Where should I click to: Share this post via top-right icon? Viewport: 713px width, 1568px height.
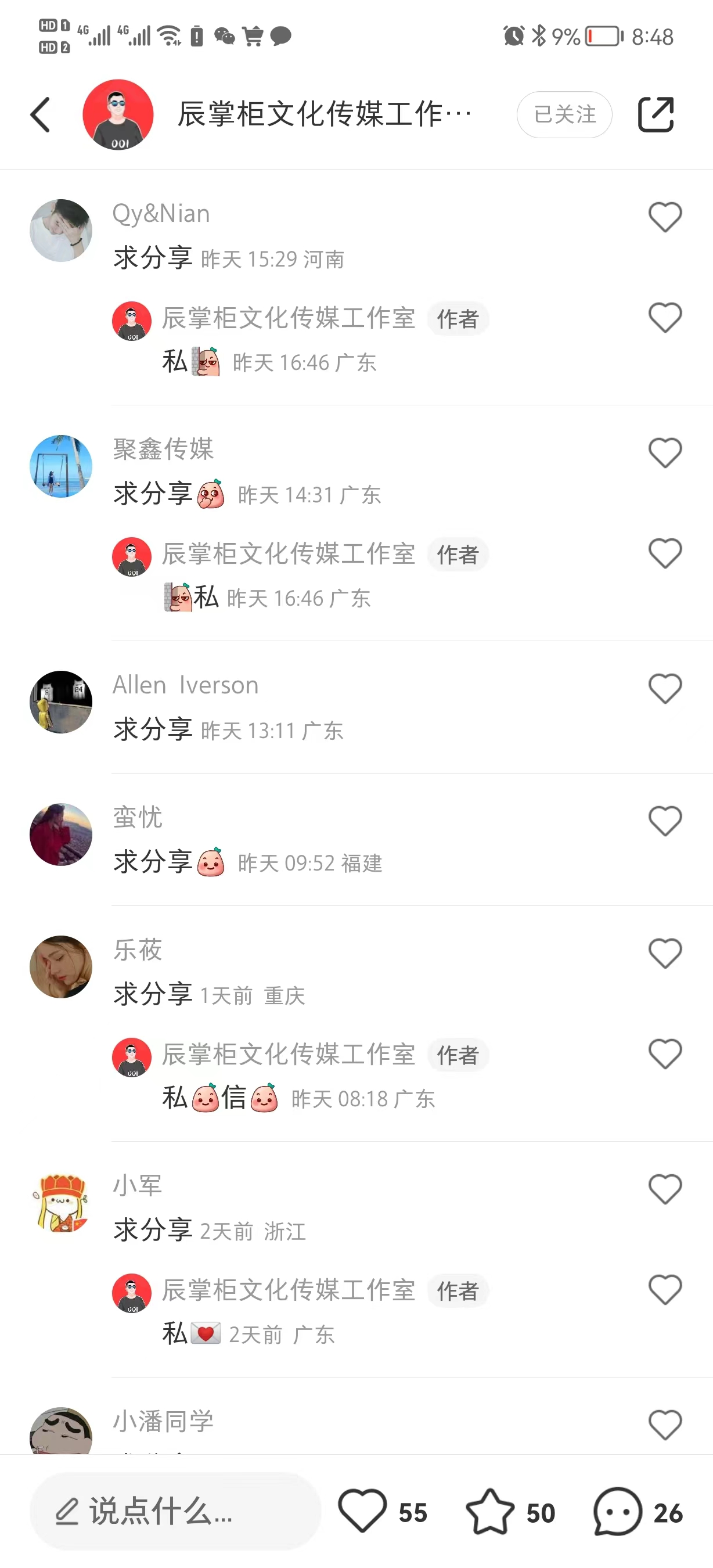click(656, 114)
